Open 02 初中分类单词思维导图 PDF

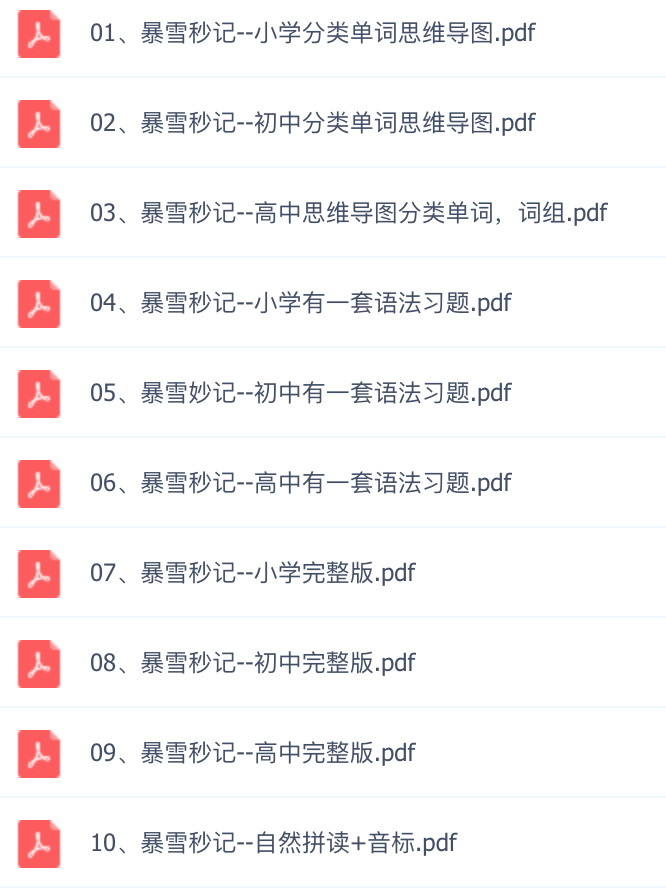pos(312,123)
